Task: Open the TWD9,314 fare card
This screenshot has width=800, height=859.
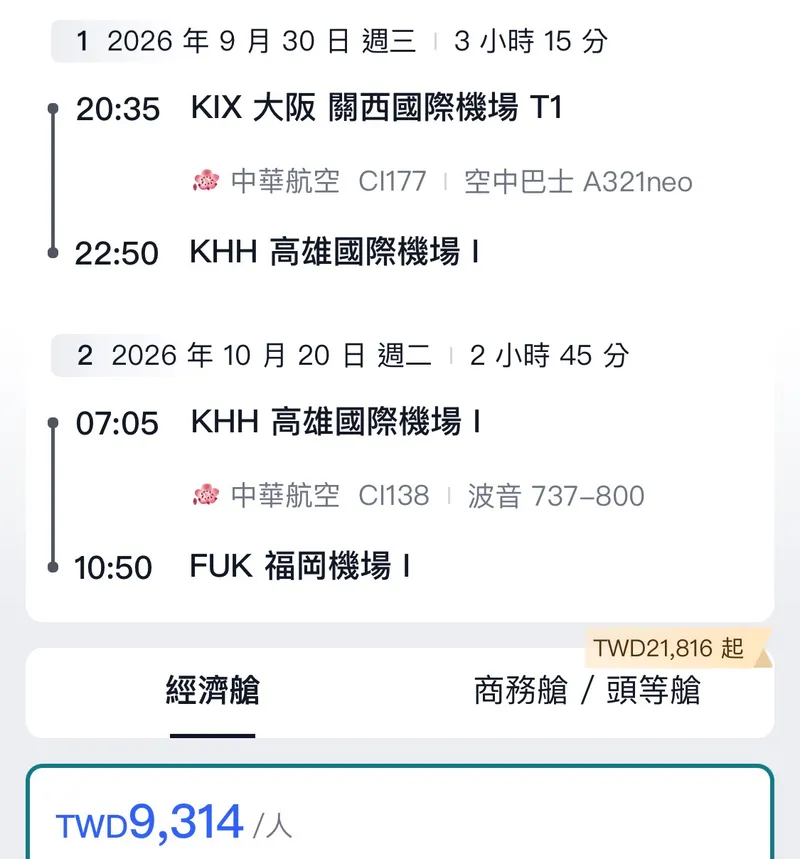Action: pyautogui.click(x=400, y=818)
